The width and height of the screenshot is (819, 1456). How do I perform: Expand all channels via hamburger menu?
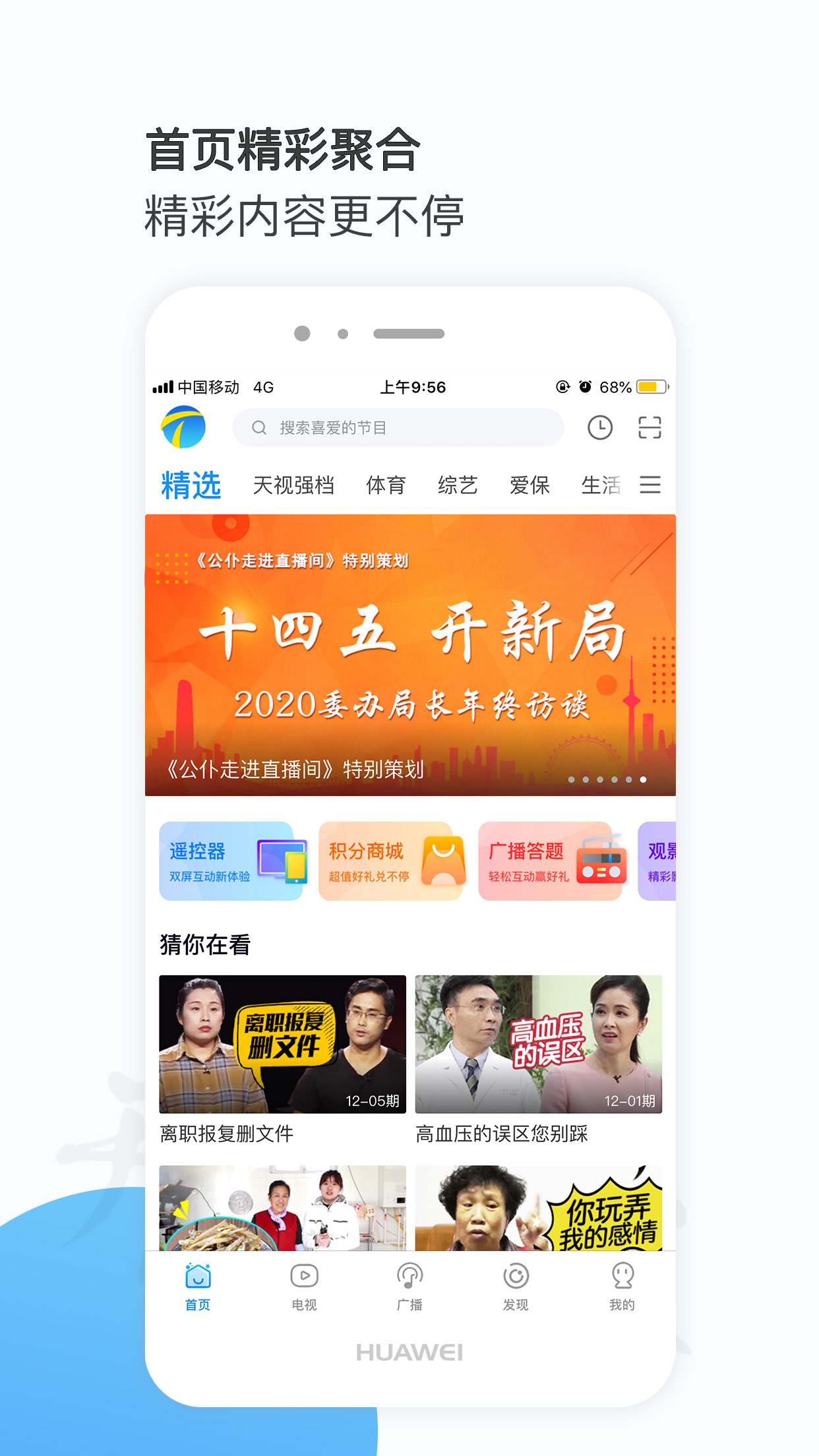coord(651,485)
